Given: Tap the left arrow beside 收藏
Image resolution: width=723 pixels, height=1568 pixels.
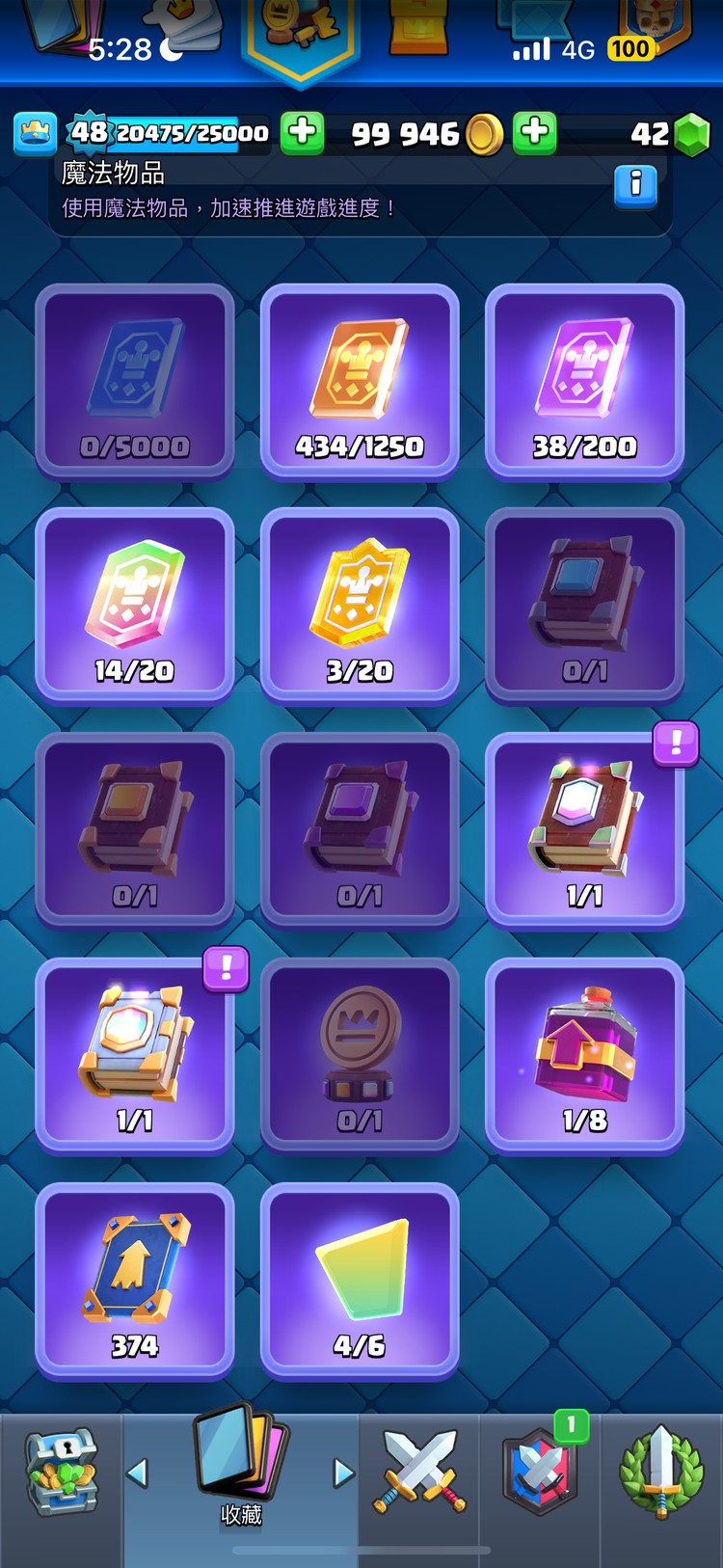Looking at the screenshot, I should click(x=138, y=1473).
